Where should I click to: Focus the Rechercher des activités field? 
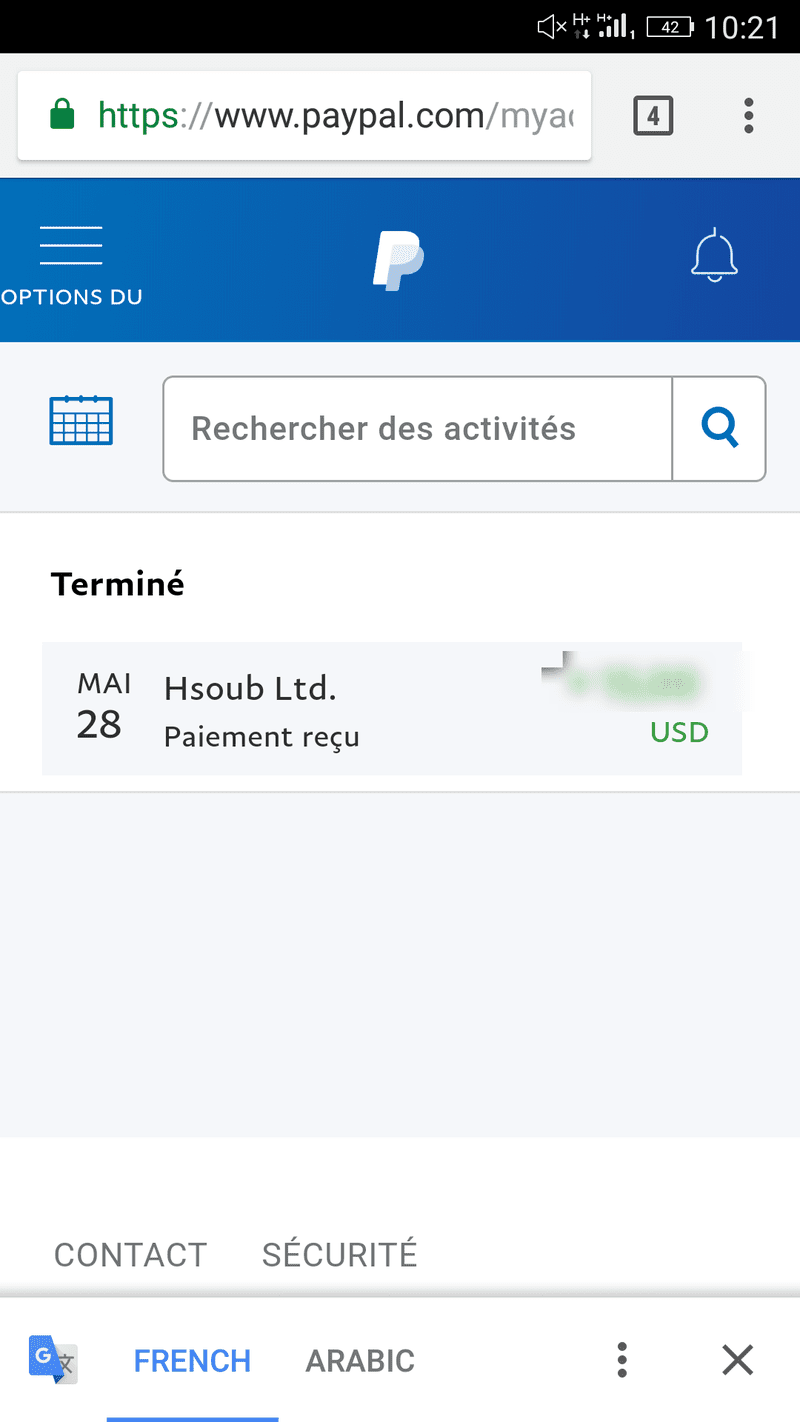[x=417, y=429]
